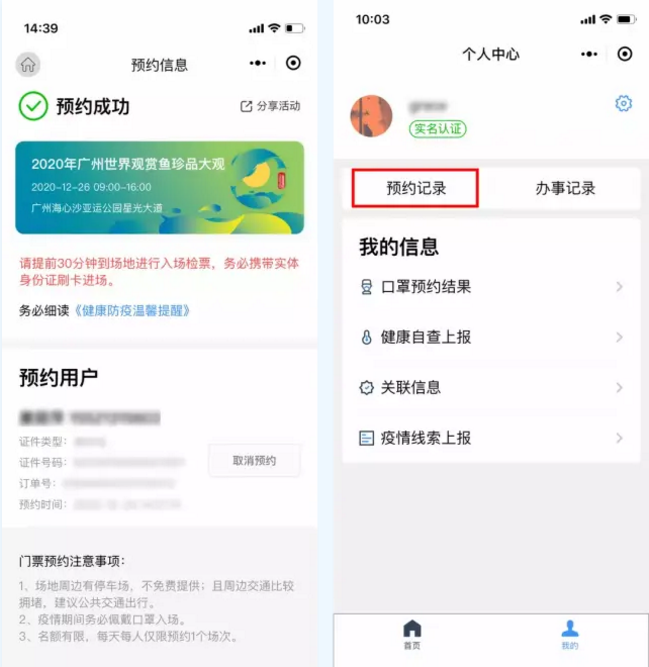Viewport: 649px width, 667px height.
Task: Open the profile avatar in 个人中心
Action: click(371, 116)
